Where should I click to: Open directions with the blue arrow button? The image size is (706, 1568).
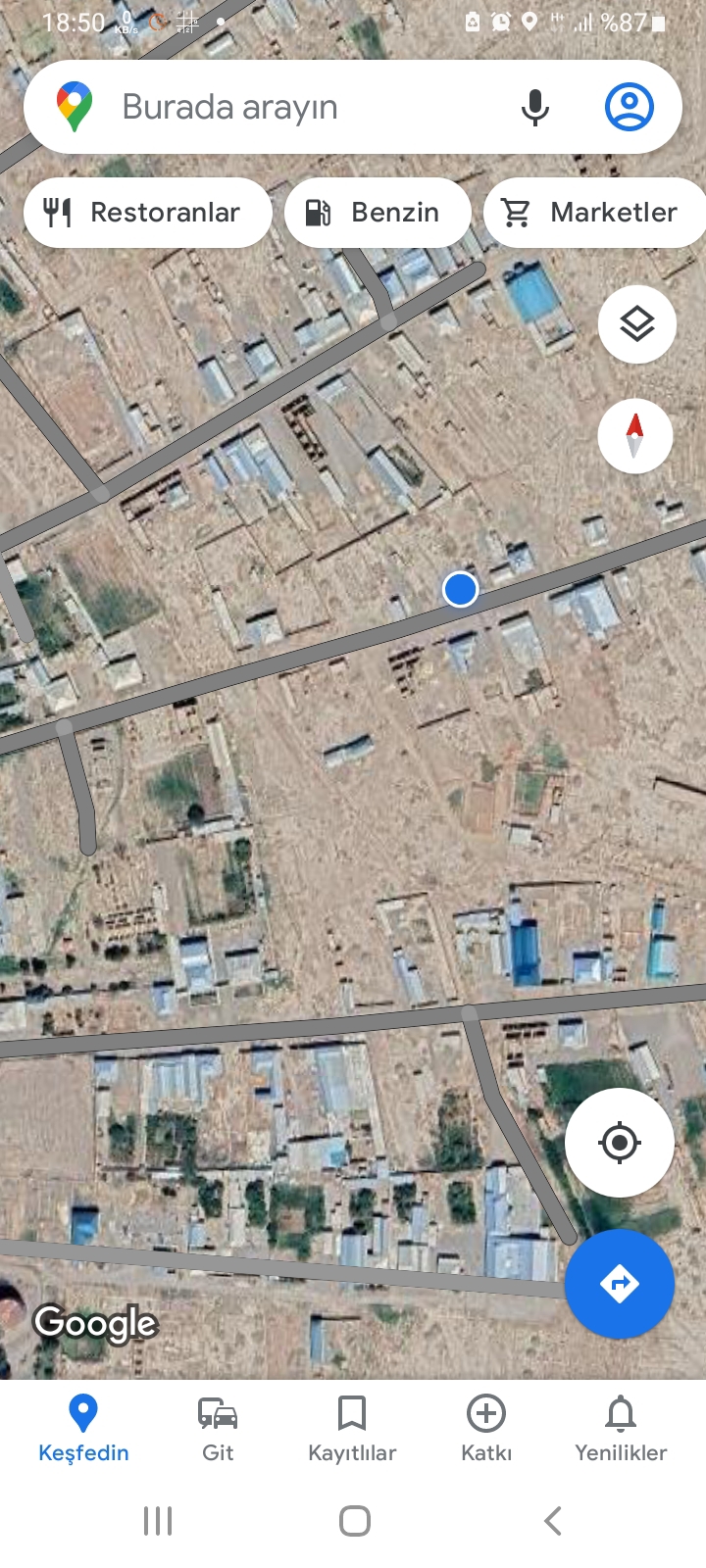[x=619, y=1284]
